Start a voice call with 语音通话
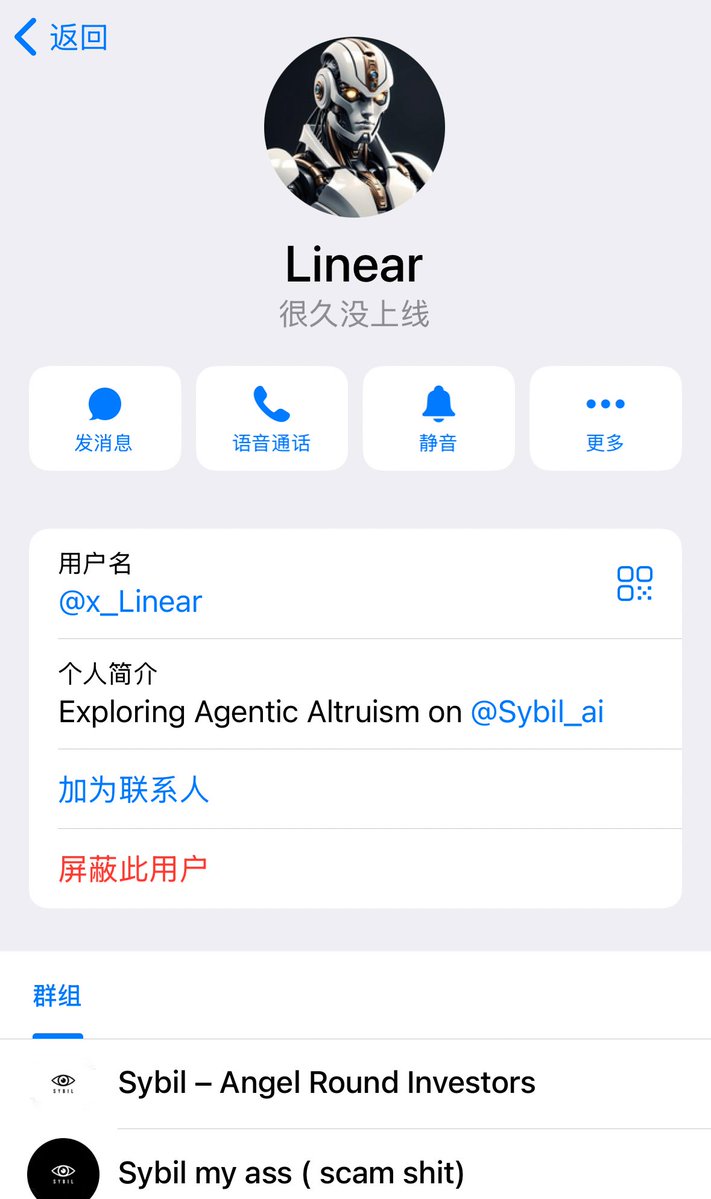711x1199 pixels. coord(271,418)
